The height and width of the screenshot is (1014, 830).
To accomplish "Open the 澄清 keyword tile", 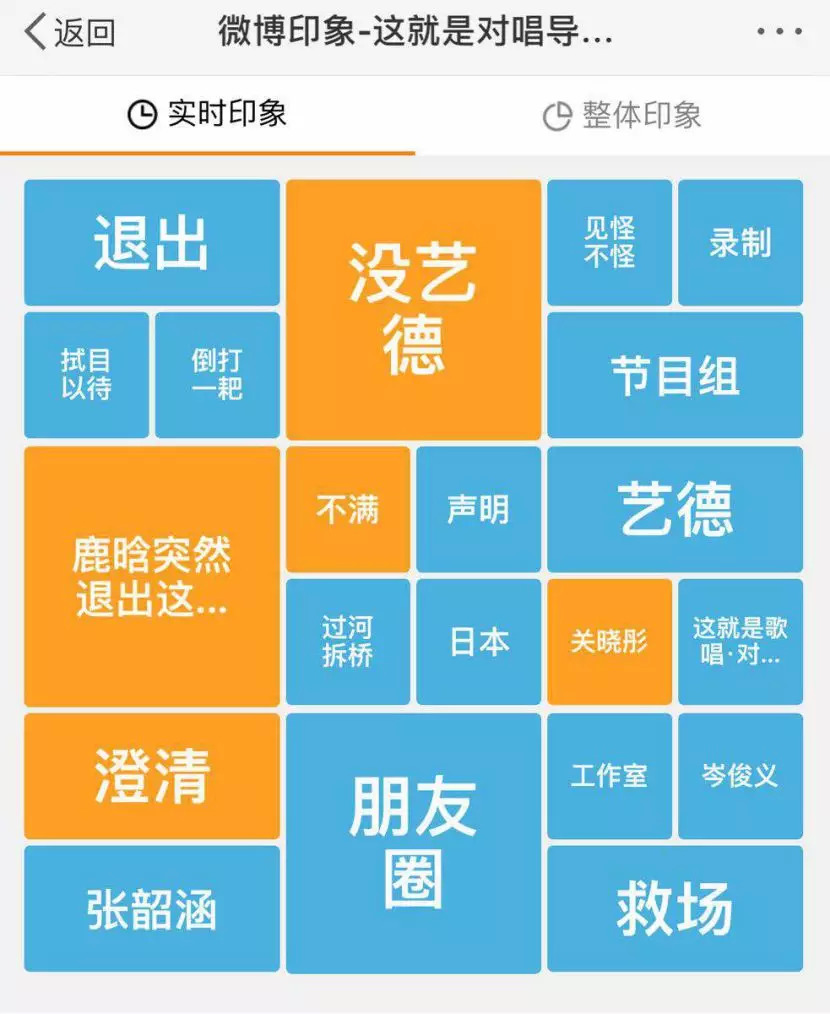I will (x=152, y=775).
